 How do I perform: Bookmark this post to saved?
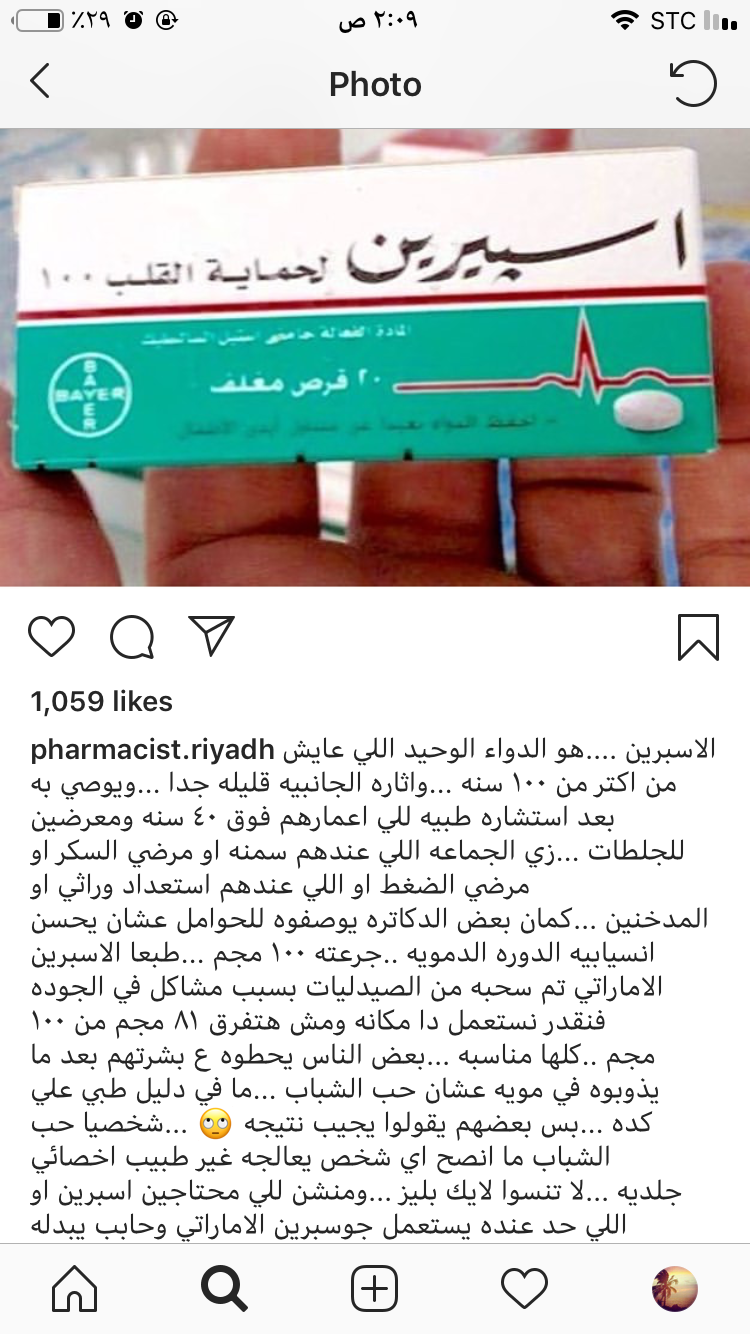(x=698, y=637)
